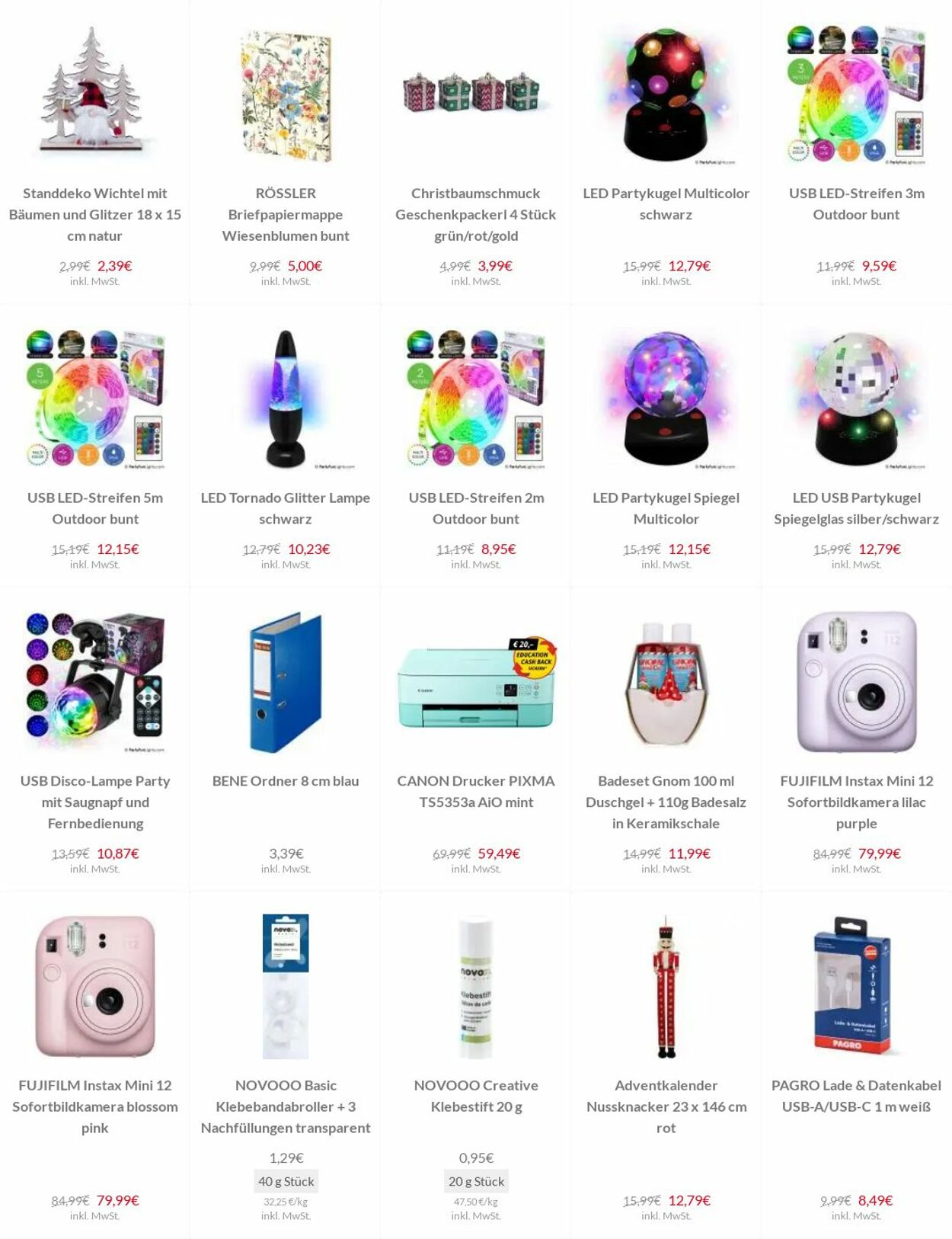
Task: Select USB LED-Streifen 2m Outdoor bunt
Action: click(x=475, y=507)
